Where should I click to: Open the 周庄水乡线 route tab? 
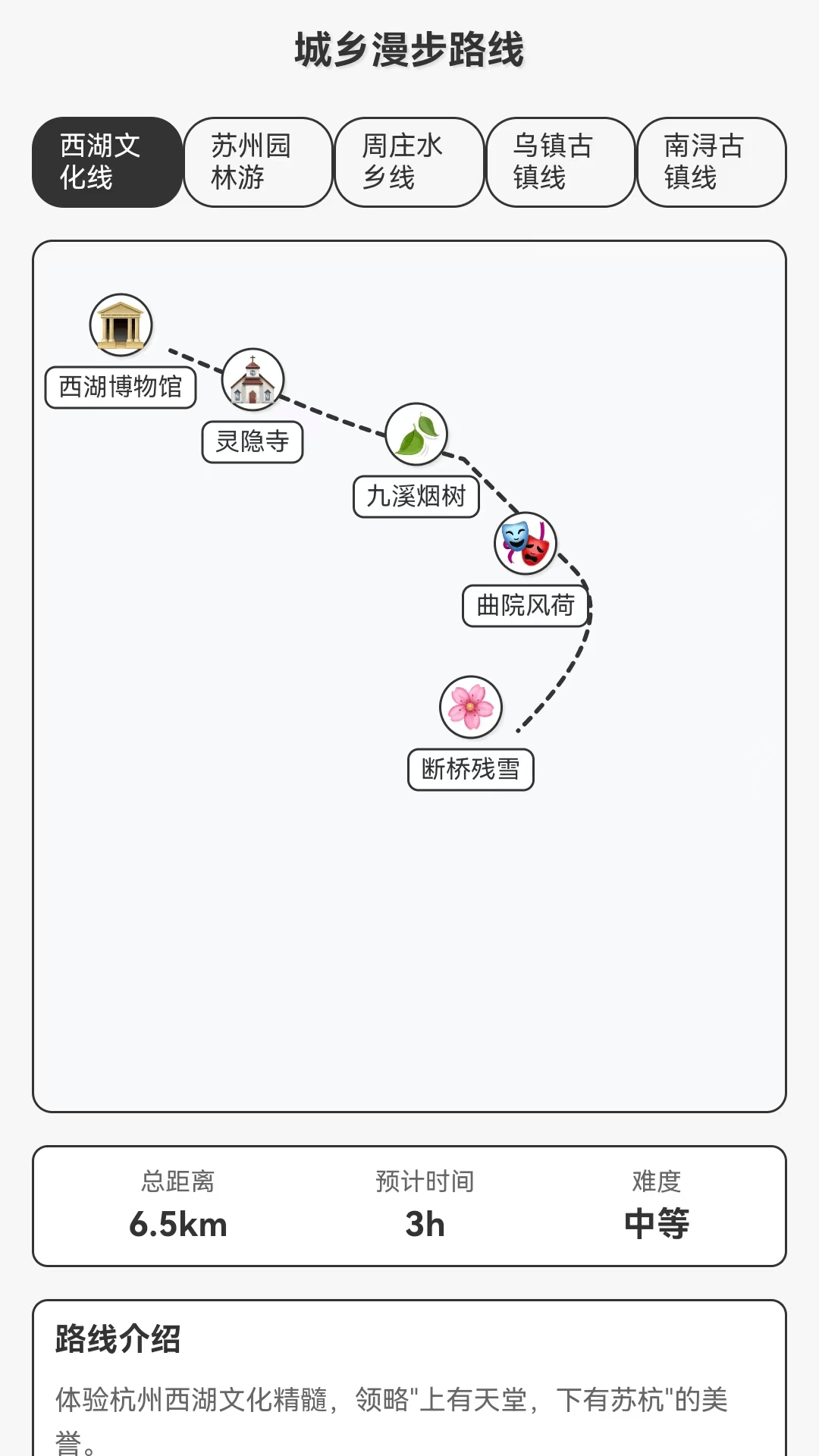[x=409, y=162]
